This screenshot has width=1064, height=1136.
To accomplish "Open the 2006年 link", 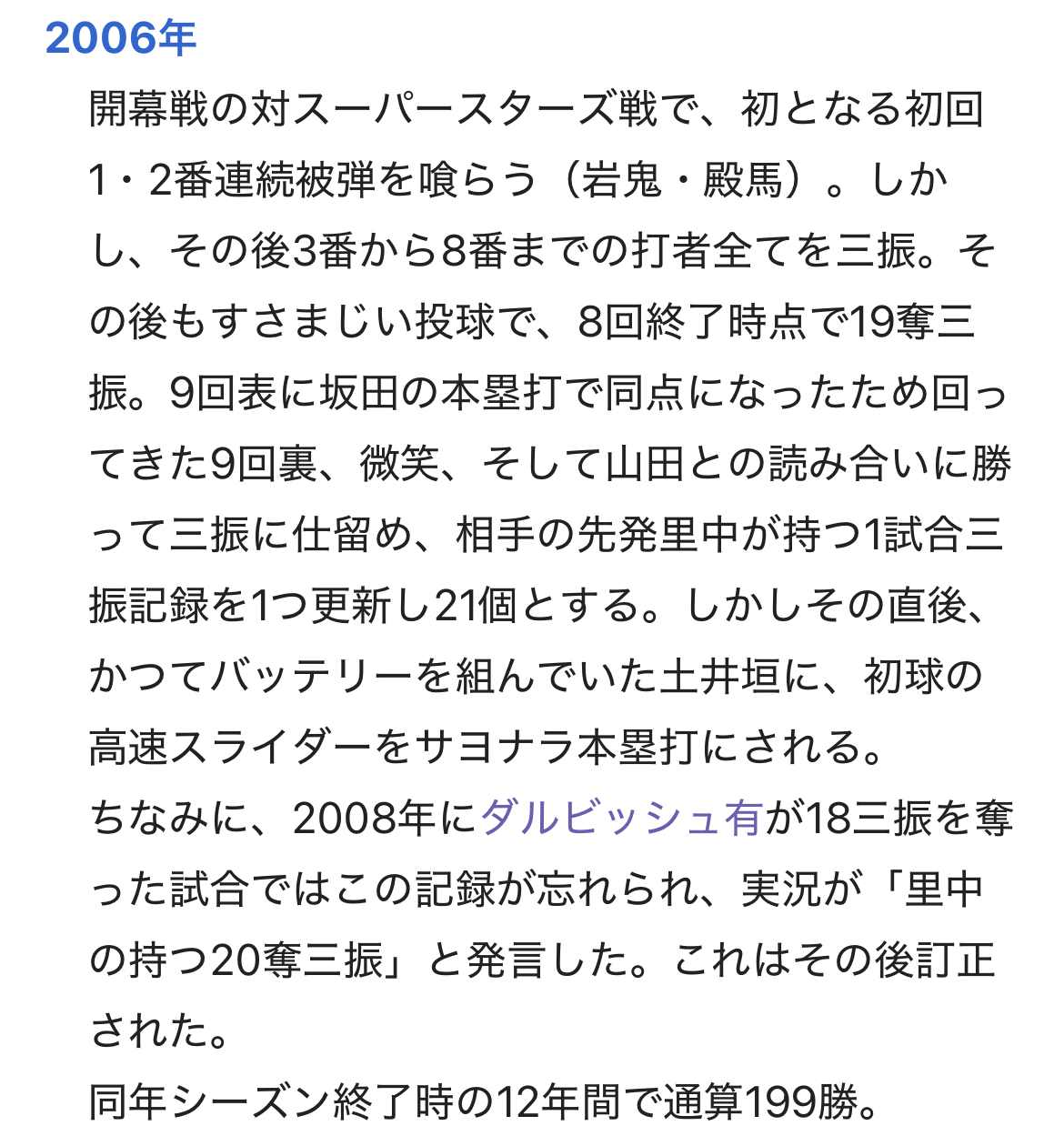I will (x=121, y=39).
